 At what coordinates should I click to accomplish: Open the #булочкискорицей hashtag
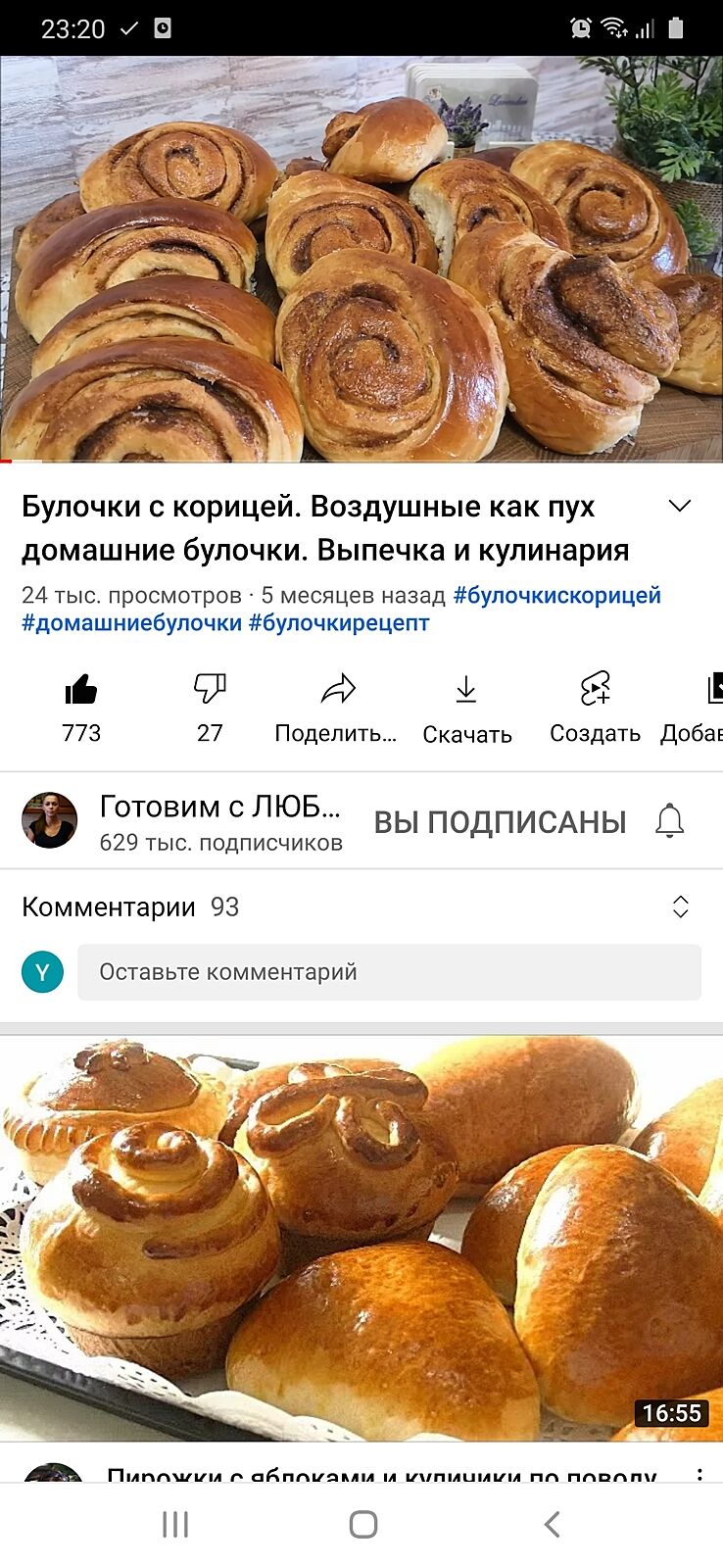coord(556,596)
